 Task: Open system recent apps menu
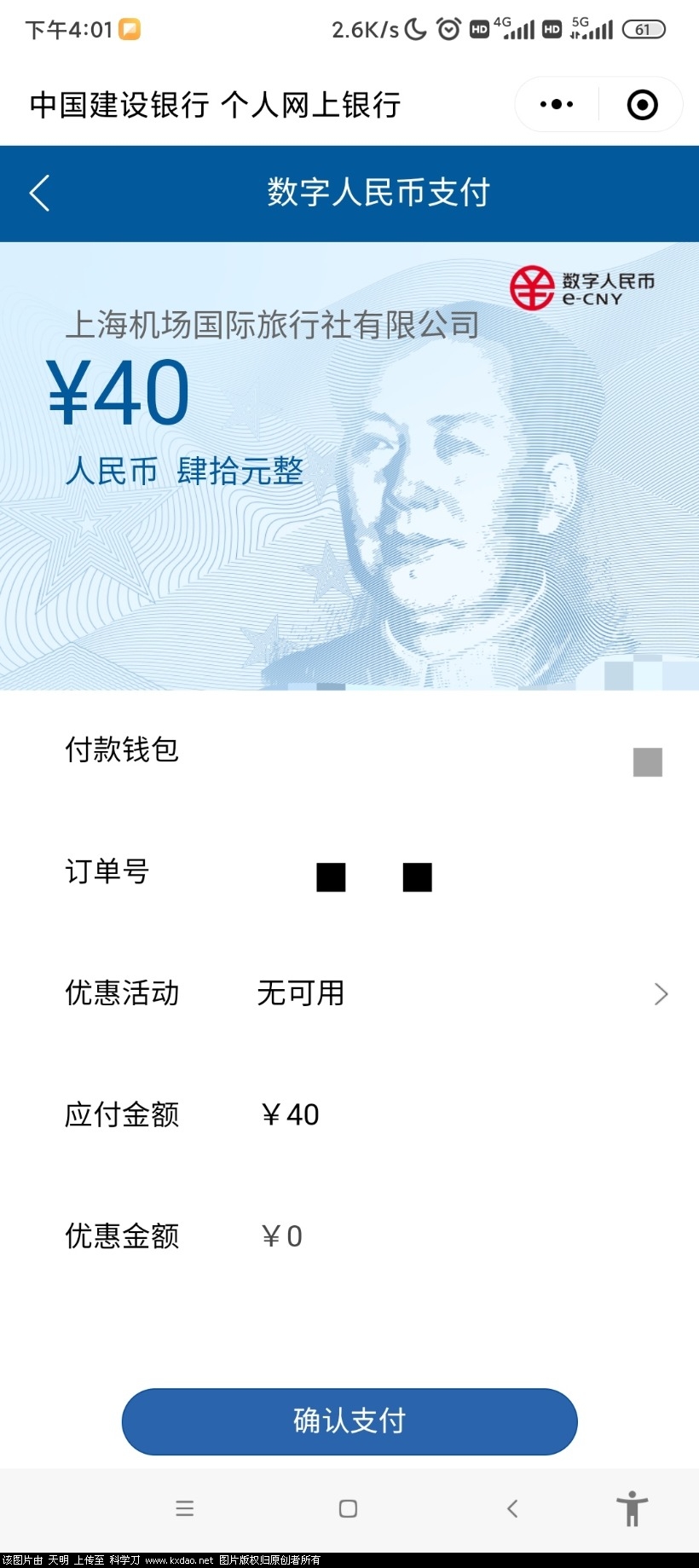click(184, 1508)
